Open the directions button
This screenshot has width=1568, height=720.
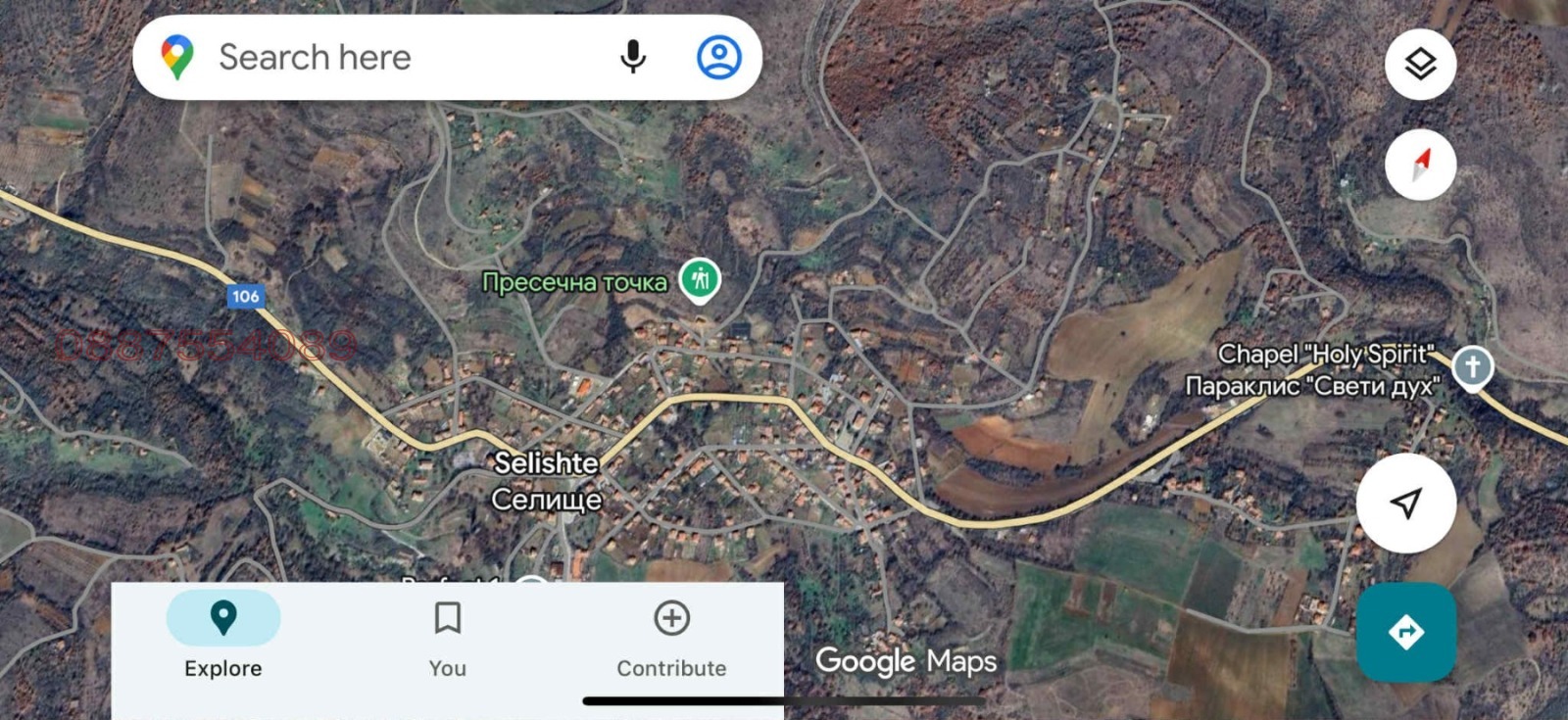point(1405,632)
